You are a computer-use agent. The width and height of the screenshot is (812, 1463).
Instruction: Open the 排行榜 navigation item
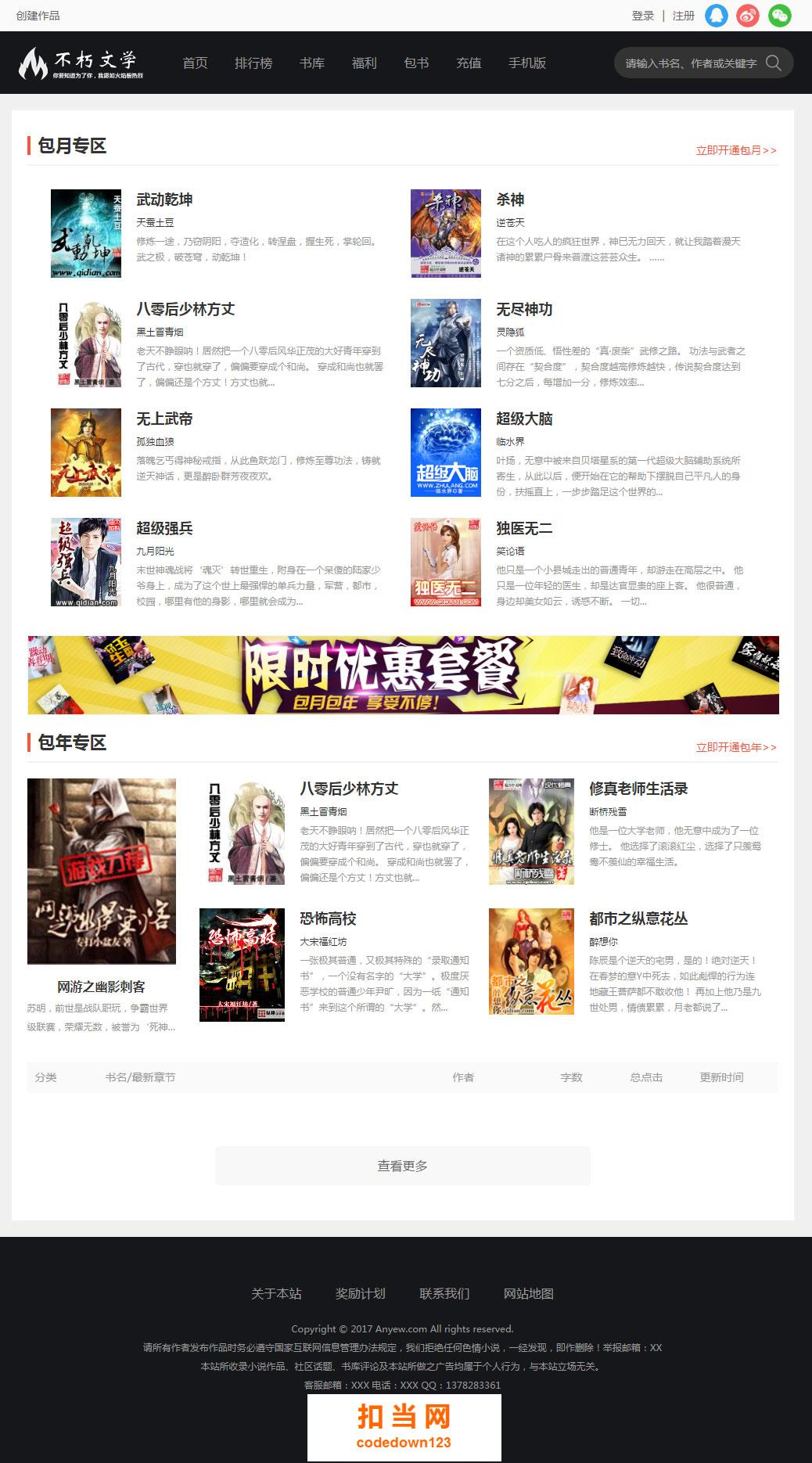(253, 63)
